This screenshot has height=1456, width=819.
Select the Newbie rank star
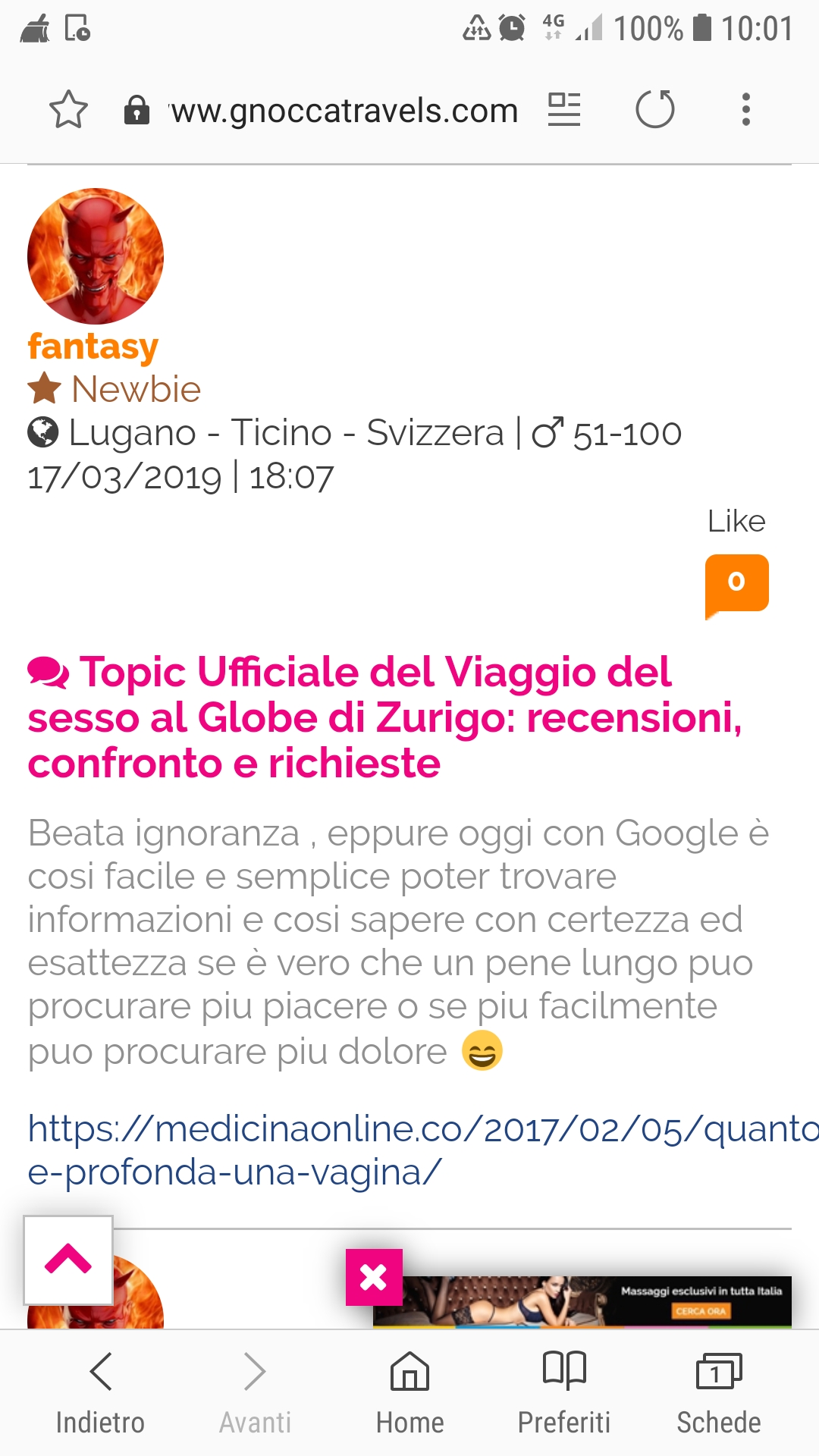point(45,388)
